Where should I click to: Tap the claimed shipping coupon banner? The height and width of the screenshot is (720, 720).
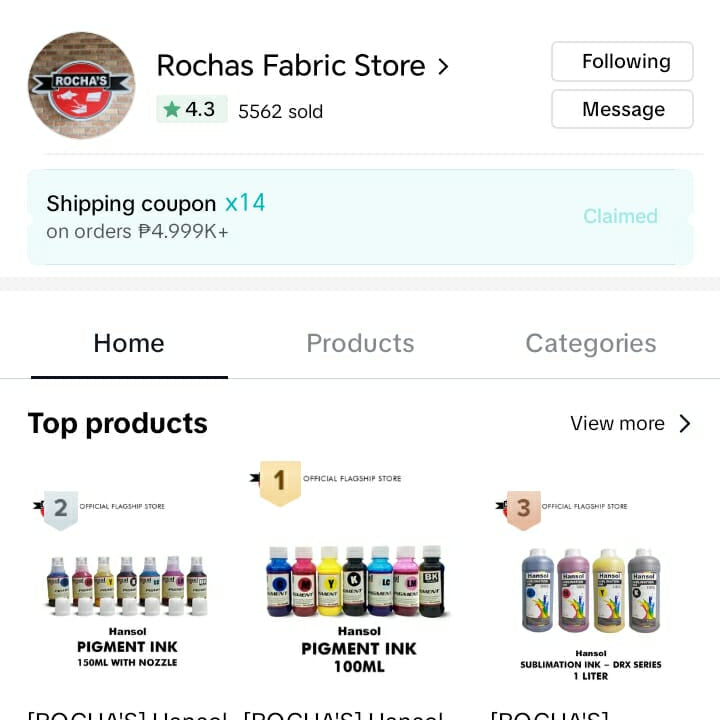pyautogui.click(x=360, y=216)
